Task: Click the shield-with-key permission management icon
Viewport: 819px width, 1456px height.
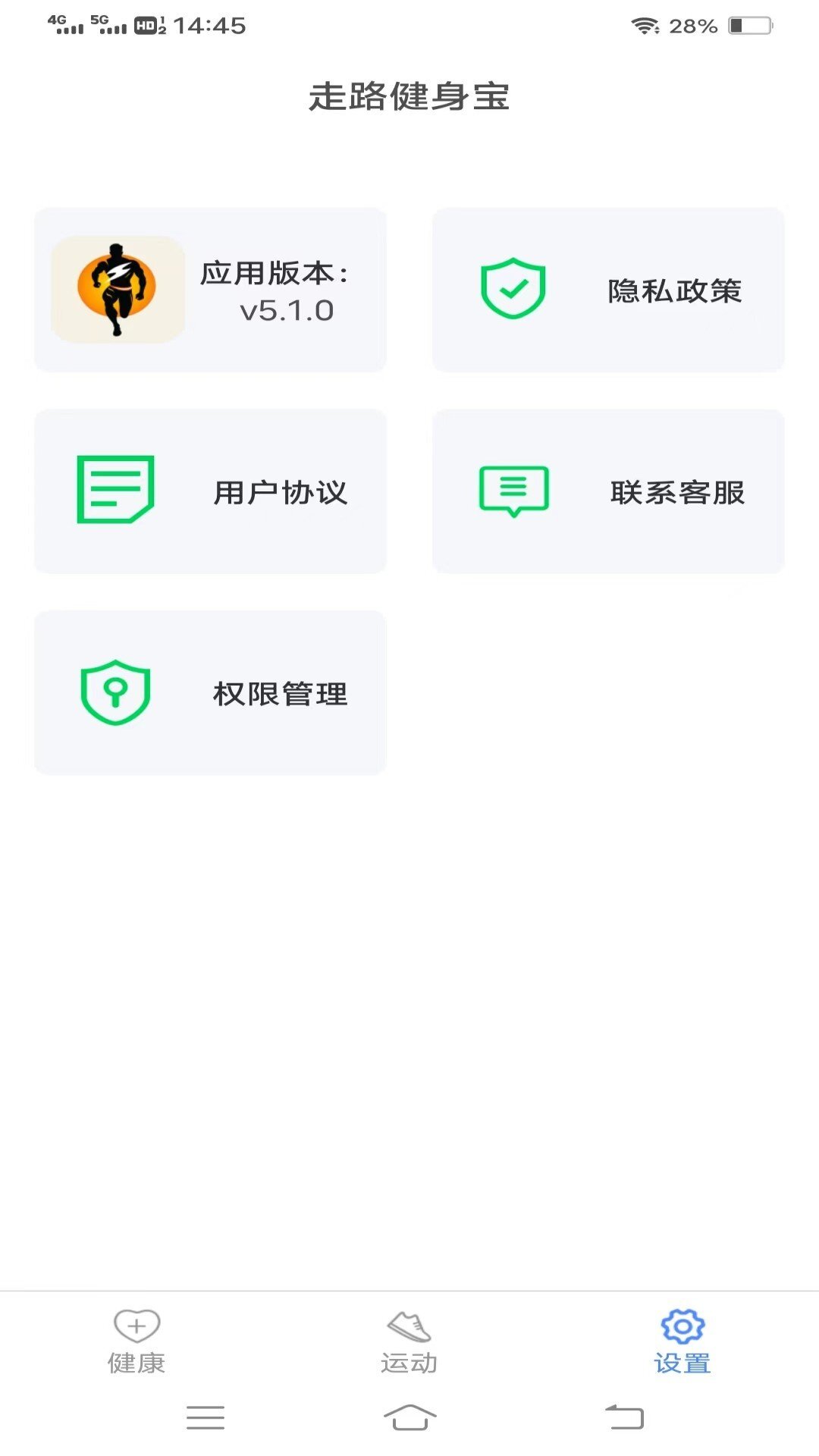Action: (x=115, y=692)
